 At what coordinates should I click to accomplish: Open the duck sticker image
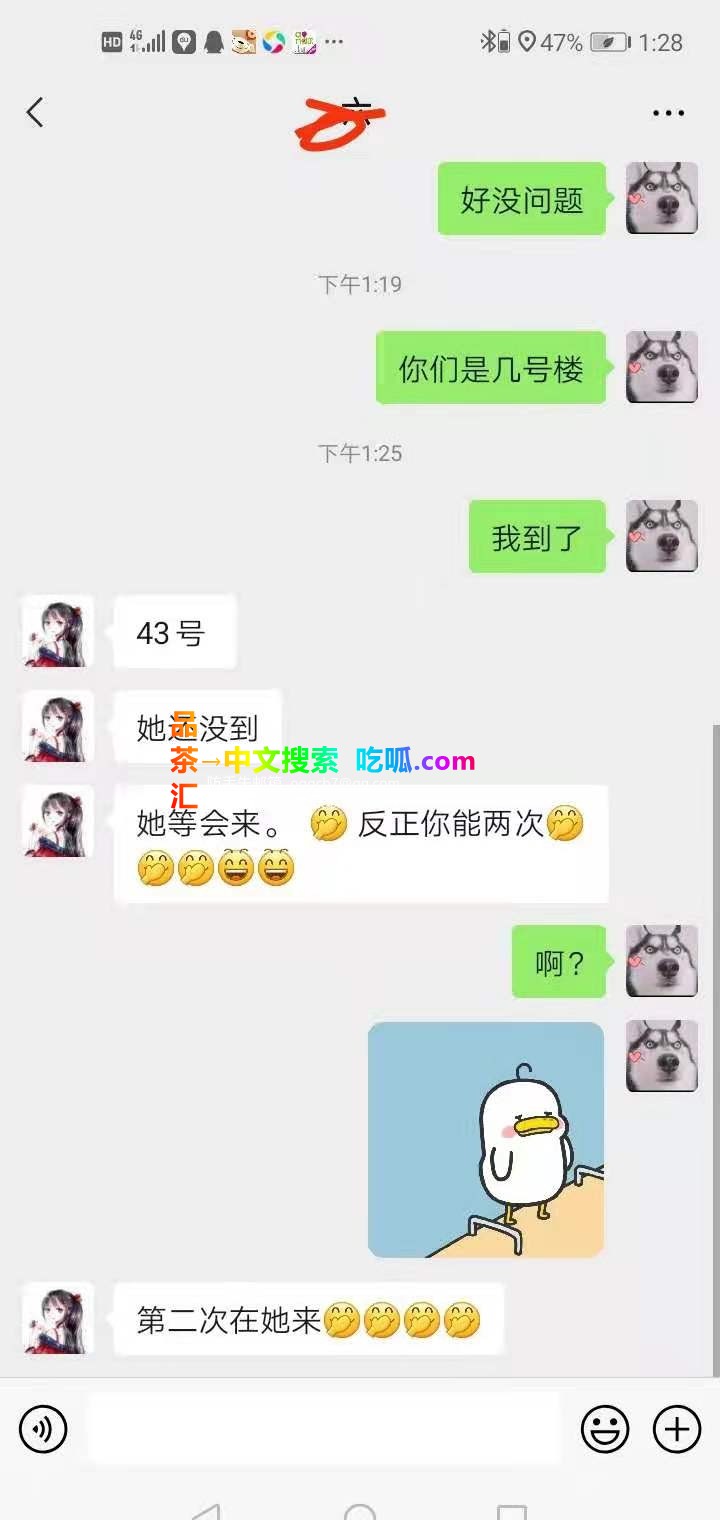[486, 1139]
